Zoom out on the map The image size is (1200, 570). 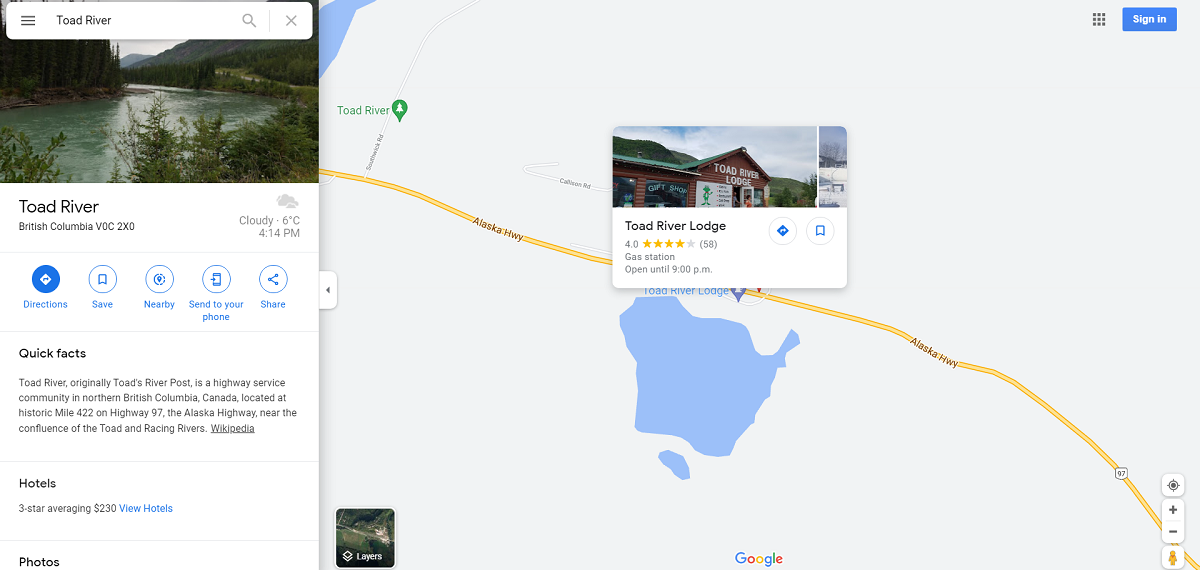pyautogui.click(x=1173, y=531)
